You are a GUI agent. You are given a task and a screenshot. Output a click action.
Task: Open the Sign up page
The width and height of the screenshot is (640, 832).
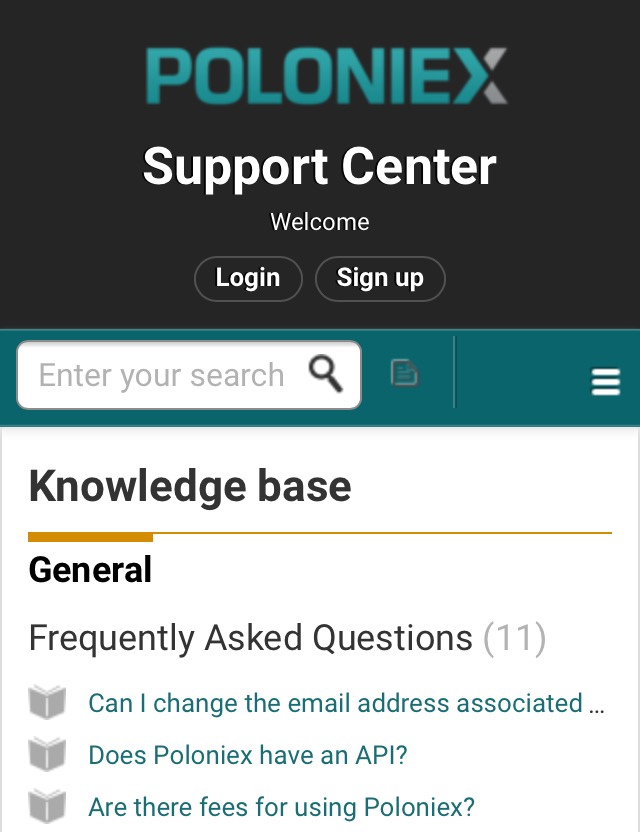tap(380, 278)
